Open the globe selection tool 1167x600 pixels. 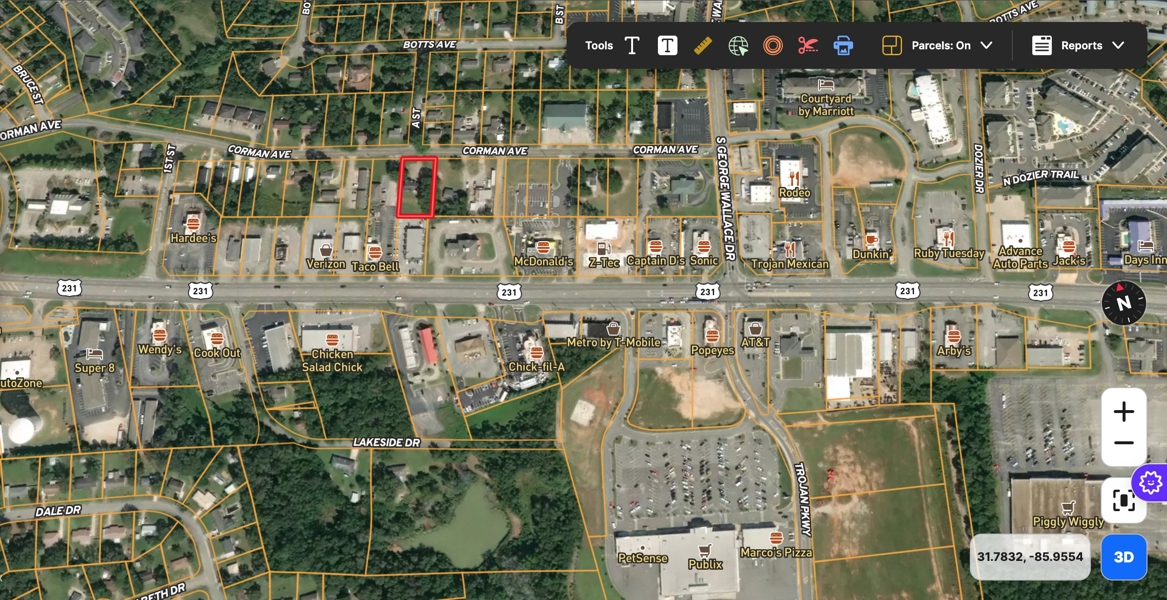[x=738, y=45]
